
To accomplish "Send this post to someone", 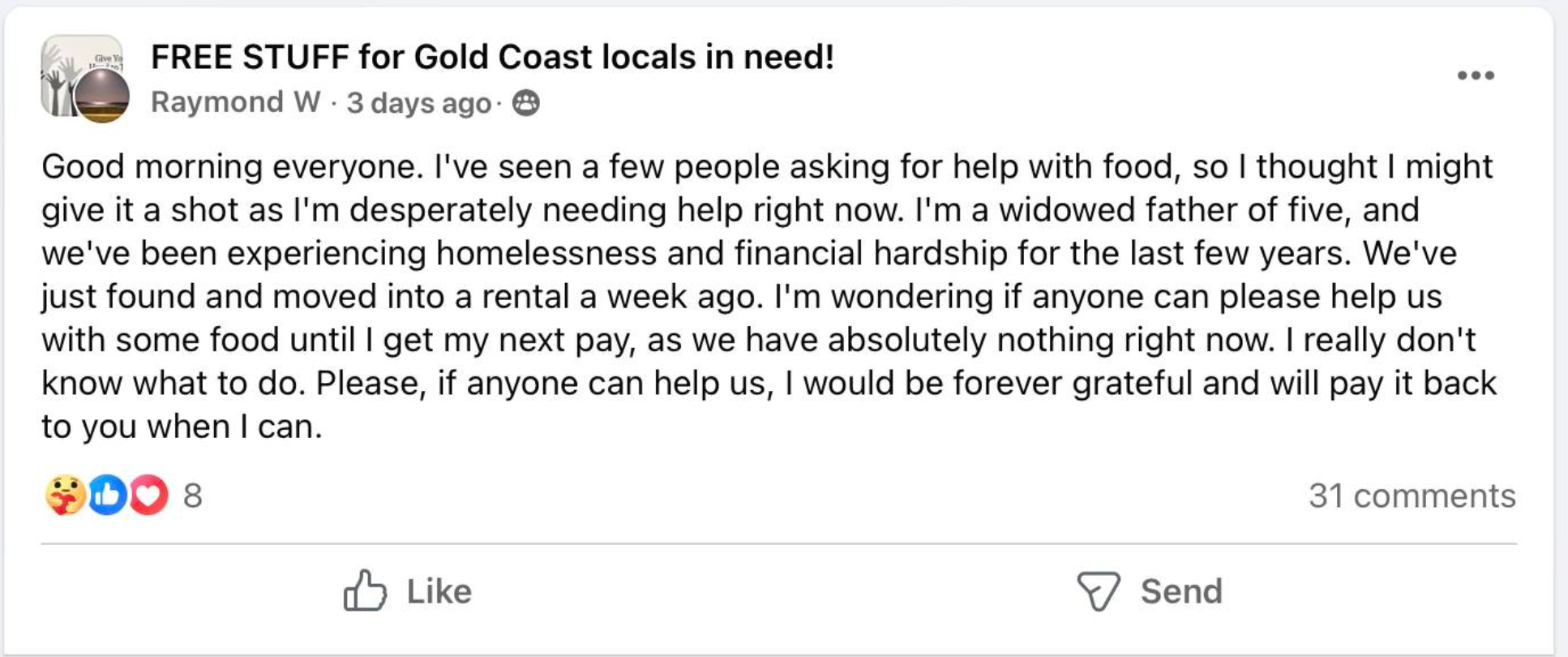I will tap(1150, 591).
